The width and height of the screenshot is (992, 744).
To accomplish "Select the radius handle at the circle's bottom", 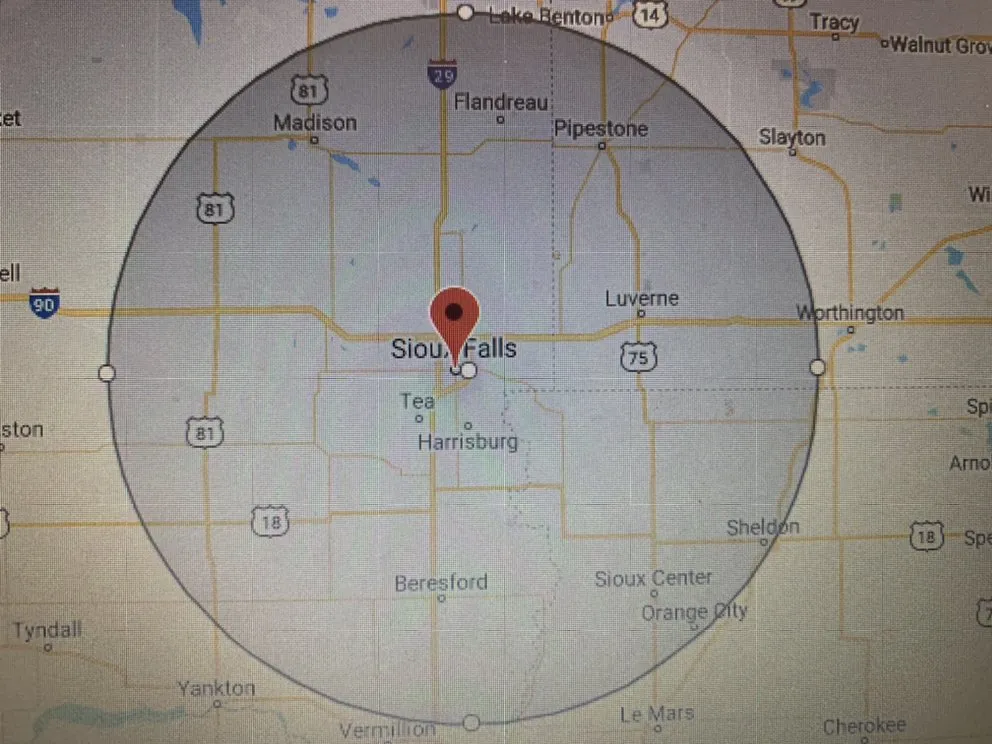I will (472, 722).
